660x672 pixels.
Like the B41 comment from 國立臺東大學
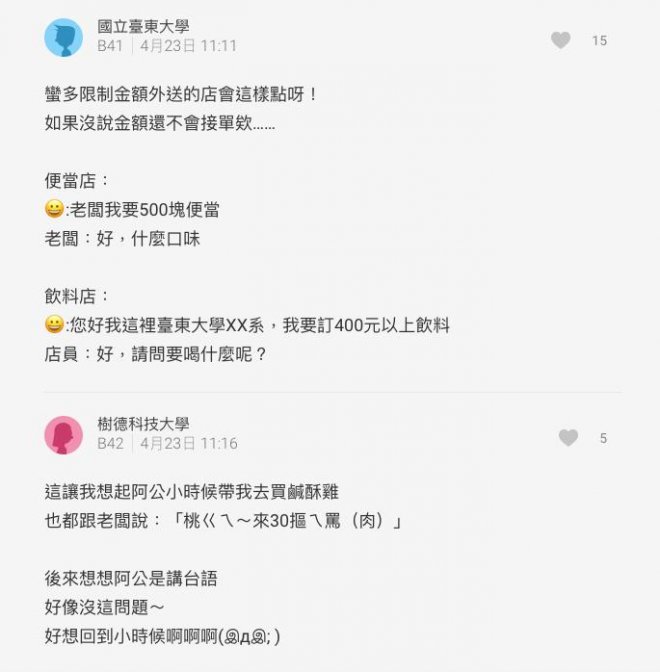[x=561, y=40]
